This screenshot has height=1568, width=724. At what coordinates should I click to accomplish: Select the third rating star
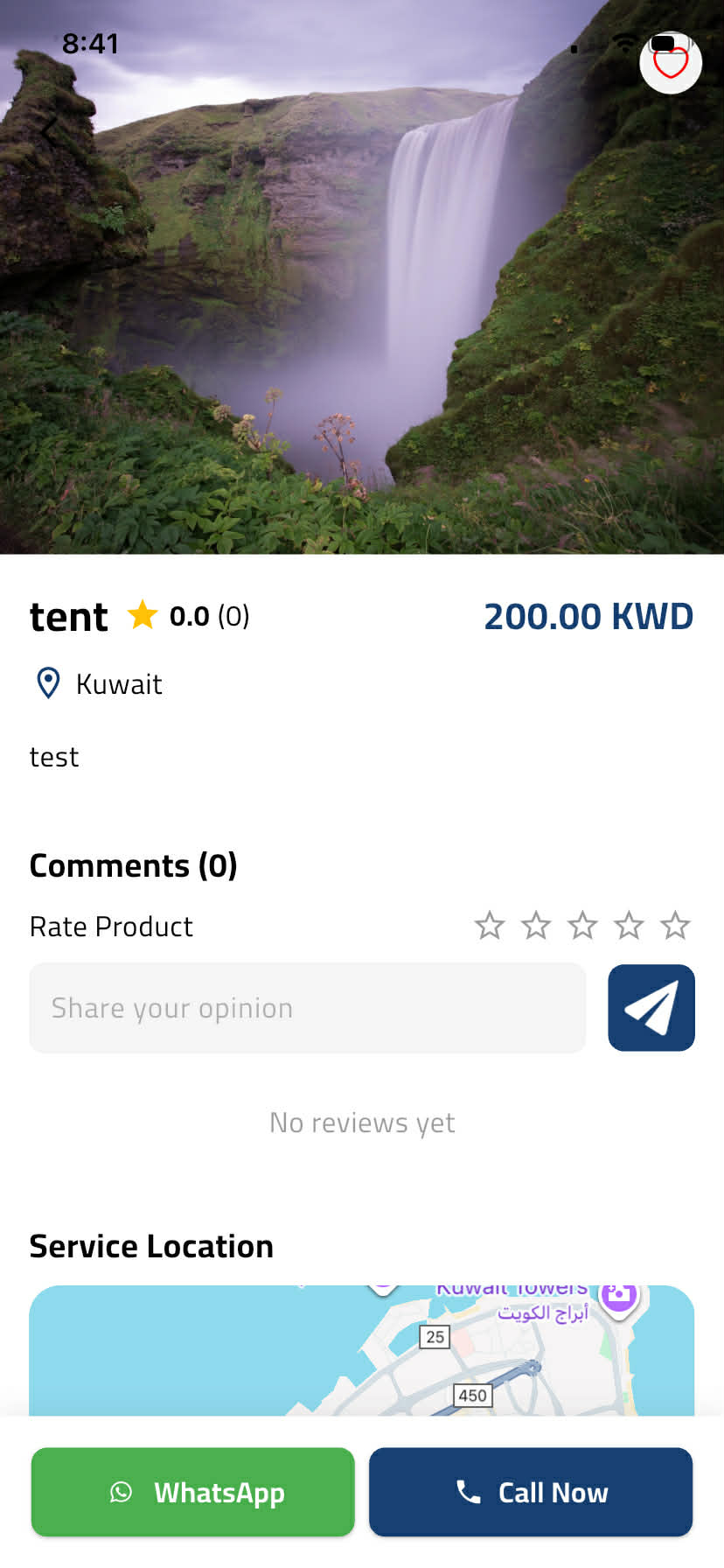582,926
